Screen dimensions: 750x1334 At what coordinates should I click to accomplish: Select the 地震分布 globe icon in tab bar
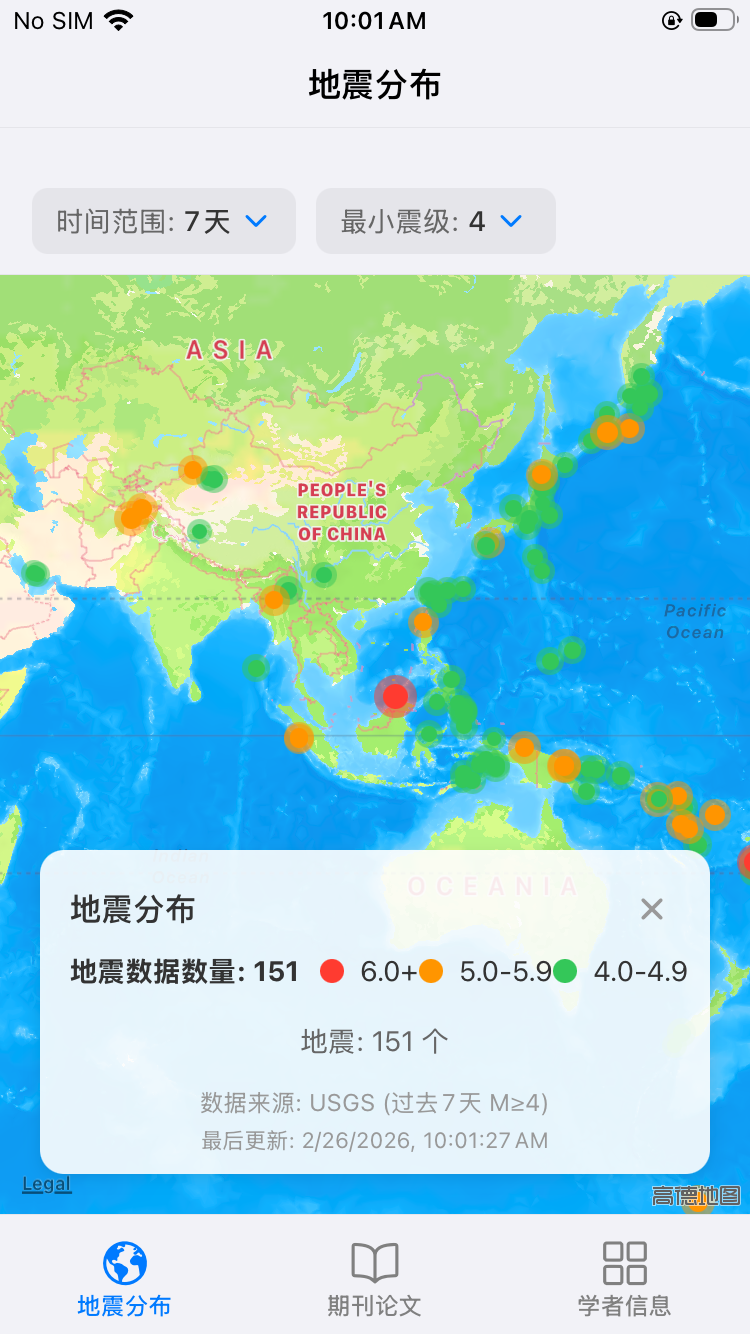(x=124, y=1262)
